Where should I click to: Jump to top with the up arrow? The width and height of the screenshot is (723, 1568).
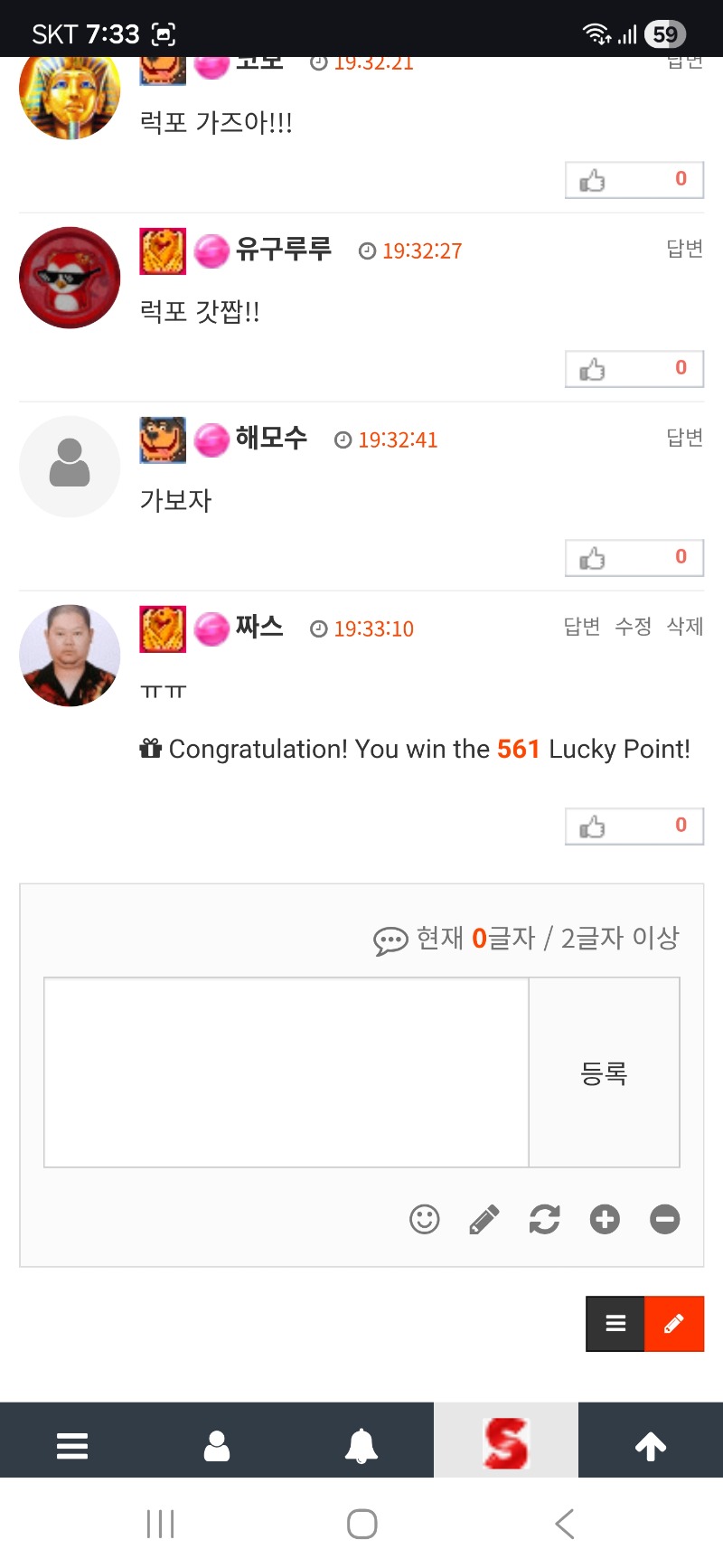pos(651,1445)
